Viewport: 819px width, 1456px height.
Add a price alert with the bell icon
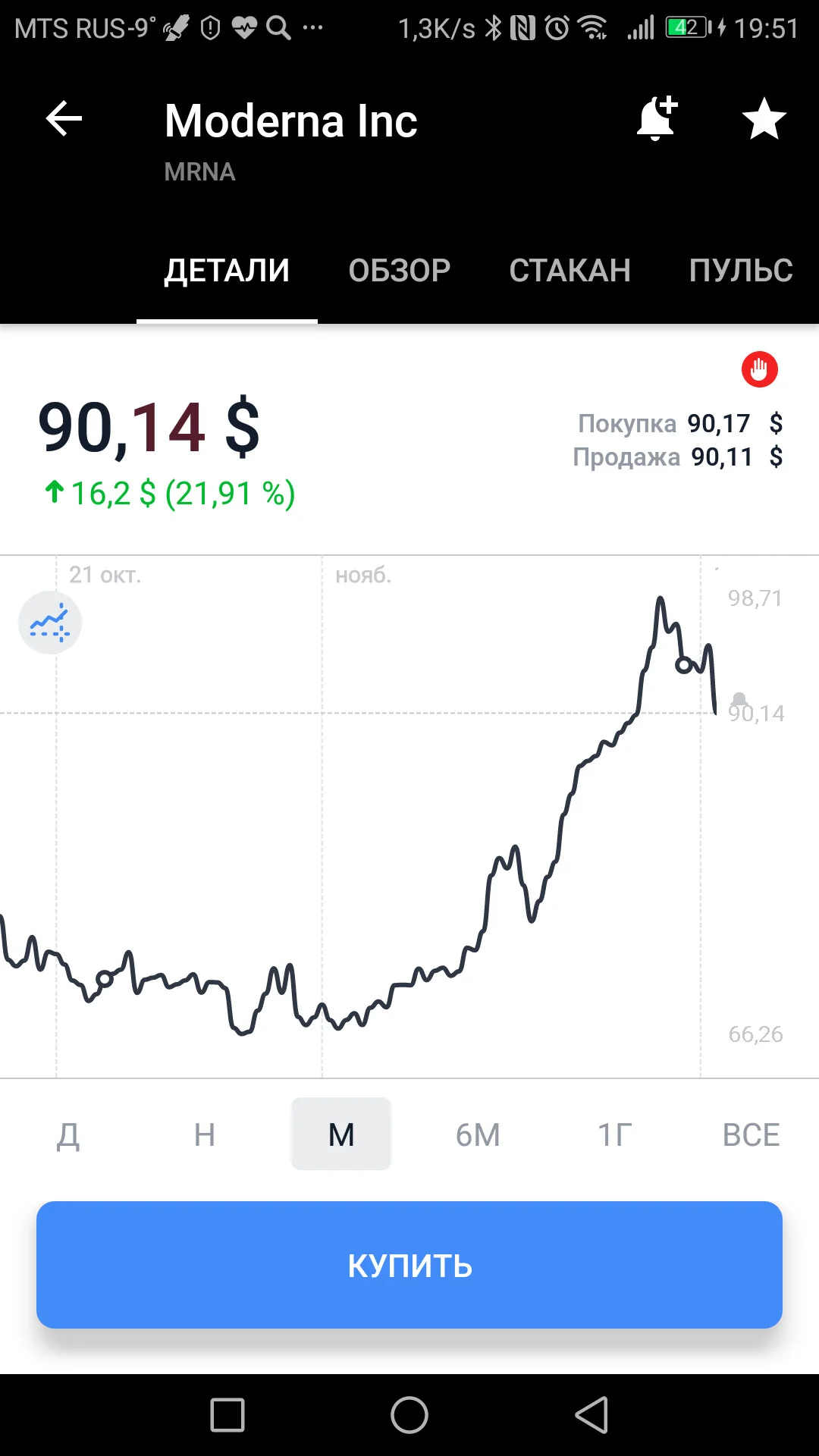(x=657, y=118)
